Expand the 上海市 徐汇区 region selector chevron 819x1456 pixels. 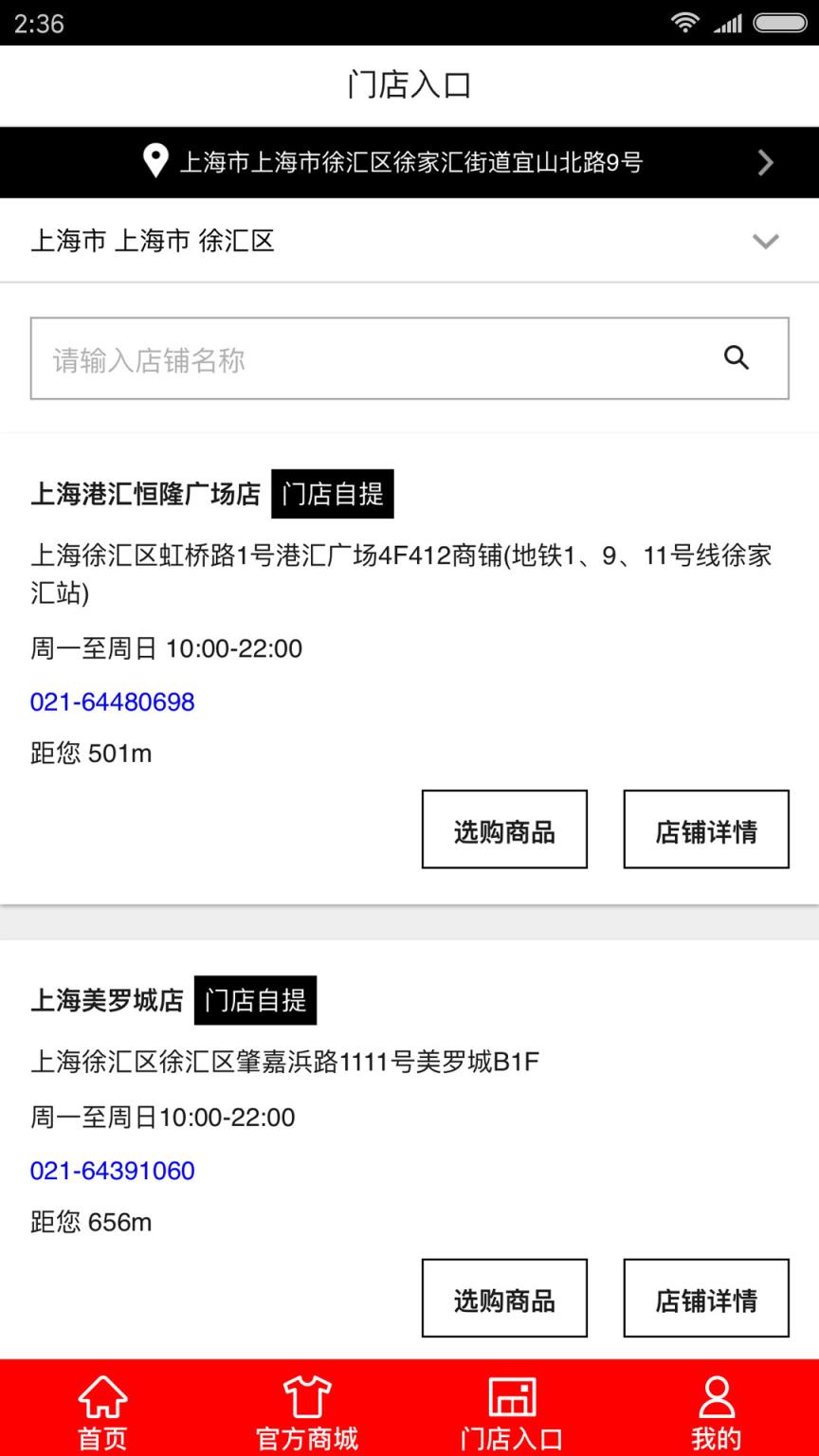[766, 242]
